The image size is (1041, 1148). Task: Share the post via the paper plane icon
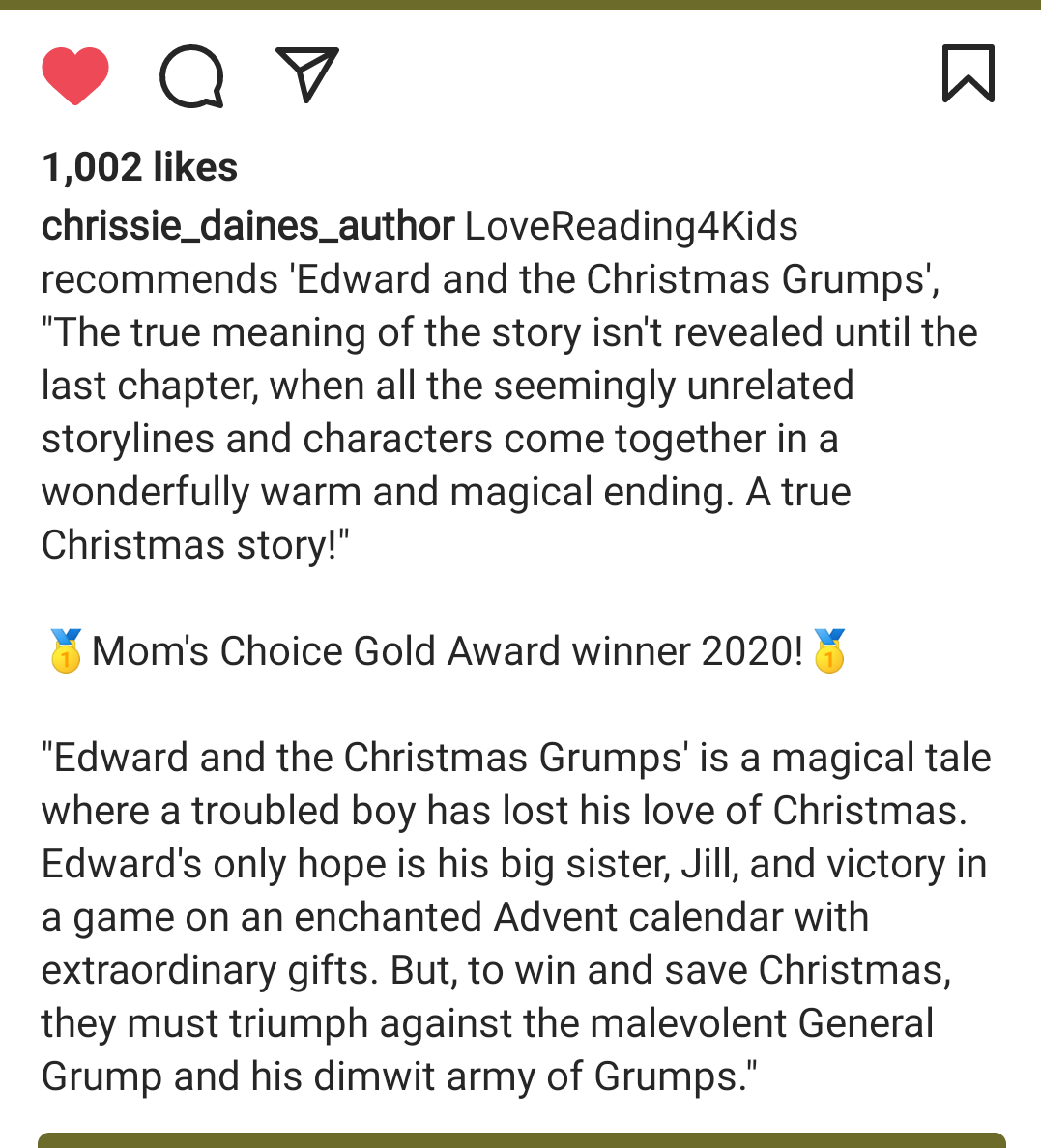pos(307,73)
